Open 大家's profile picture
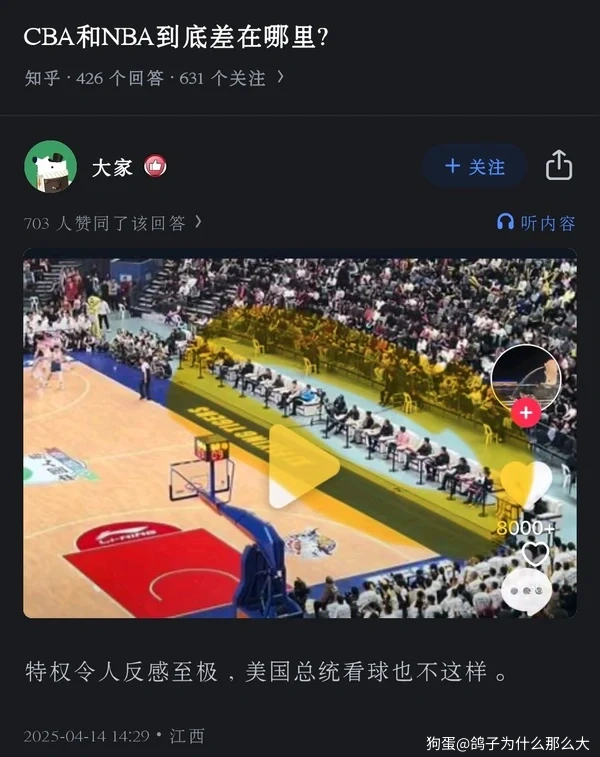Viewport: 600px width, 757px height. (x=50, y=167)
